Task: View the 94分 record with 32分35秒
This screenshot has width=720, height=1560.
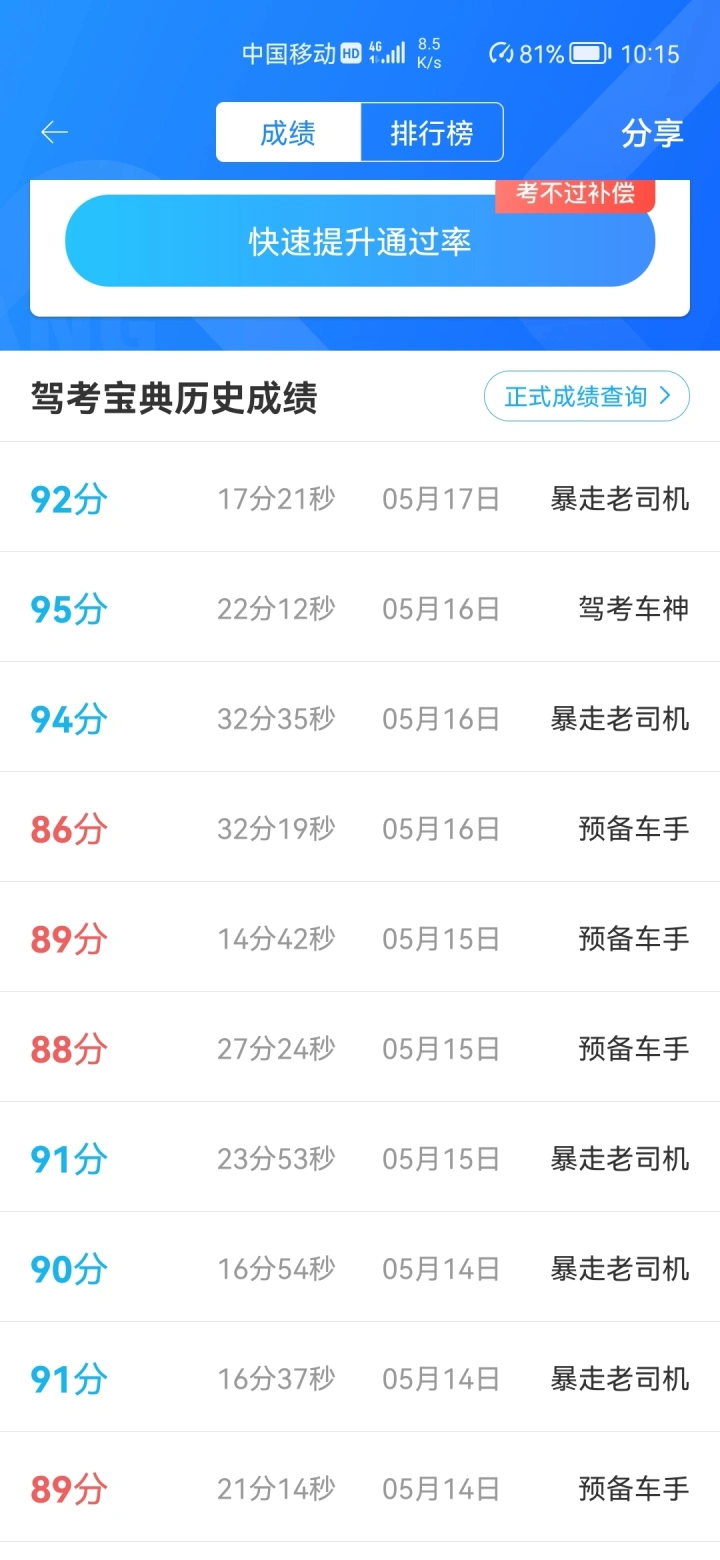Action: pos(360,718)
